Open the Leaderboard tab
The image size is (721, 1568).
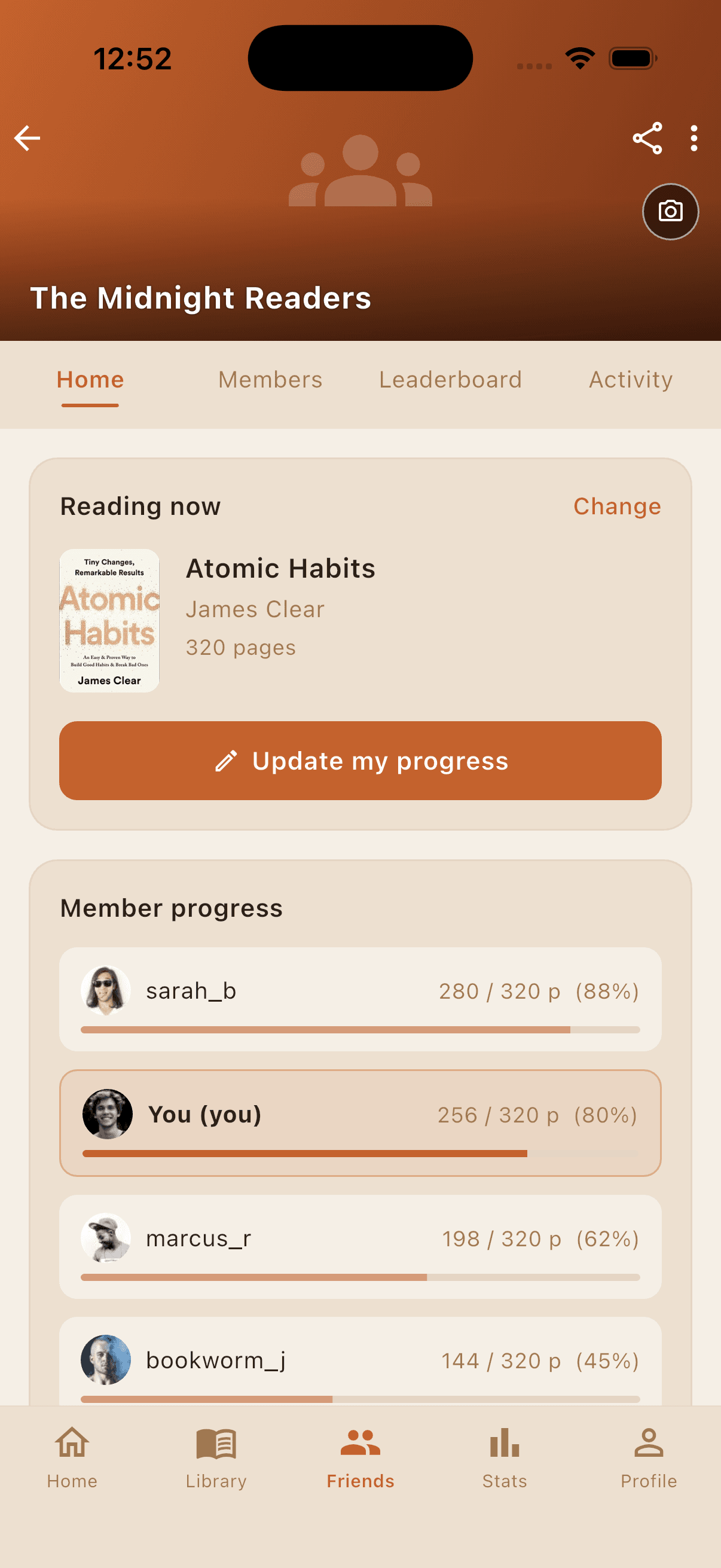(450, 379)
